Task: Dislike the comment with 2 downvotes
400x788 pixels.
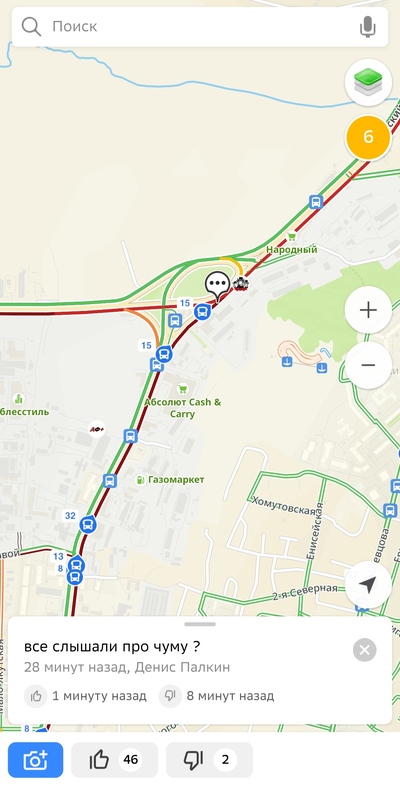Action: [210, 760]
